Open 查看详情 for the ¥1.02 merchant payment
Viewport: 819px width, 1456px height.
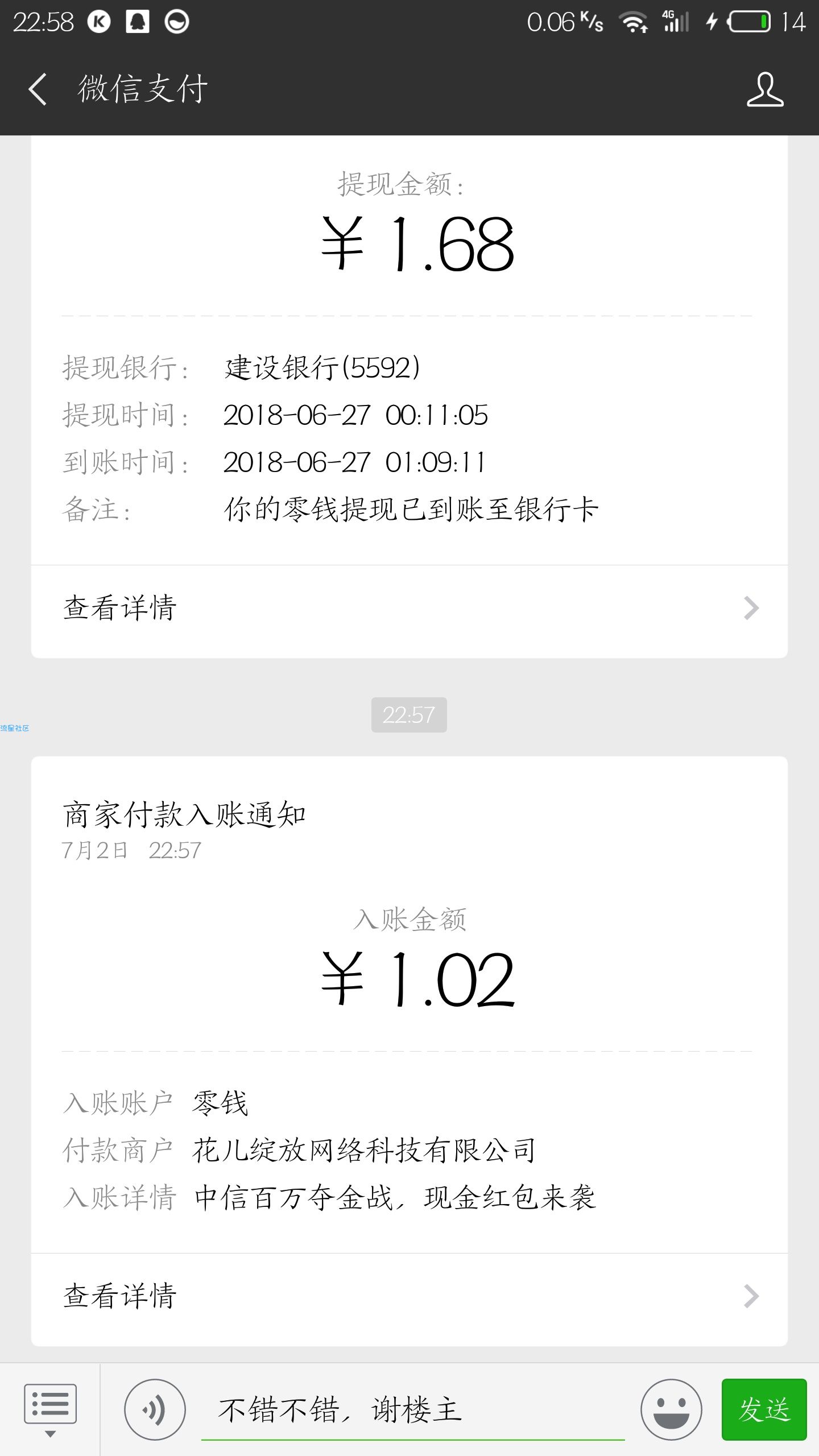click(409, 1296)
